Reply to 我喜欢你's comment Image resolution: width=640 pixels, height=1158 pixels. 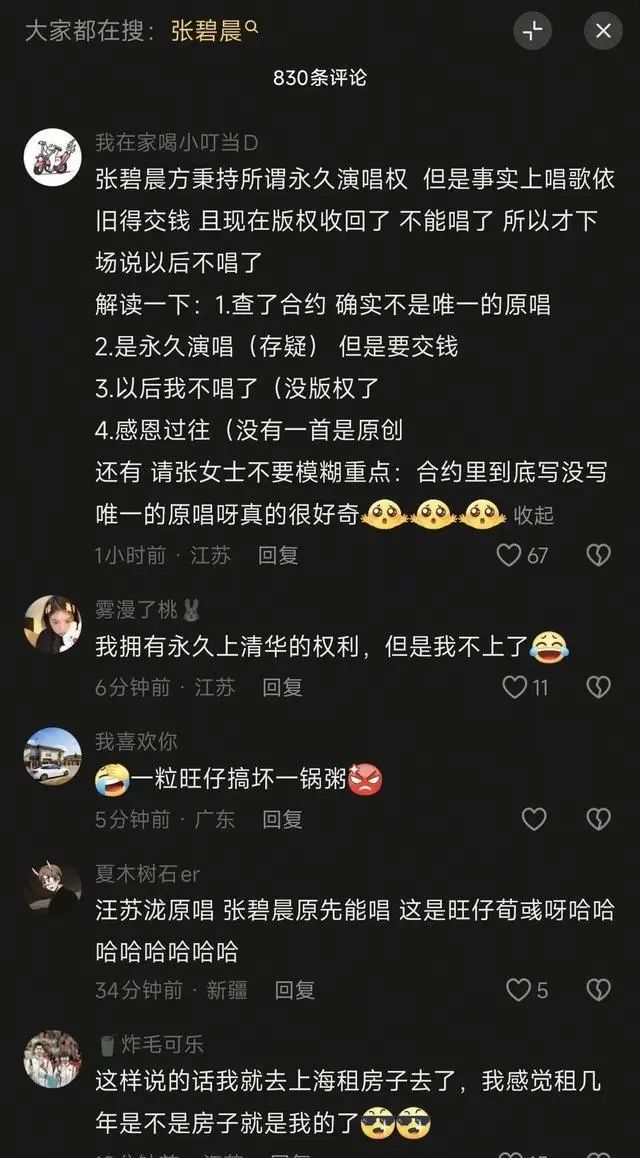282,820
